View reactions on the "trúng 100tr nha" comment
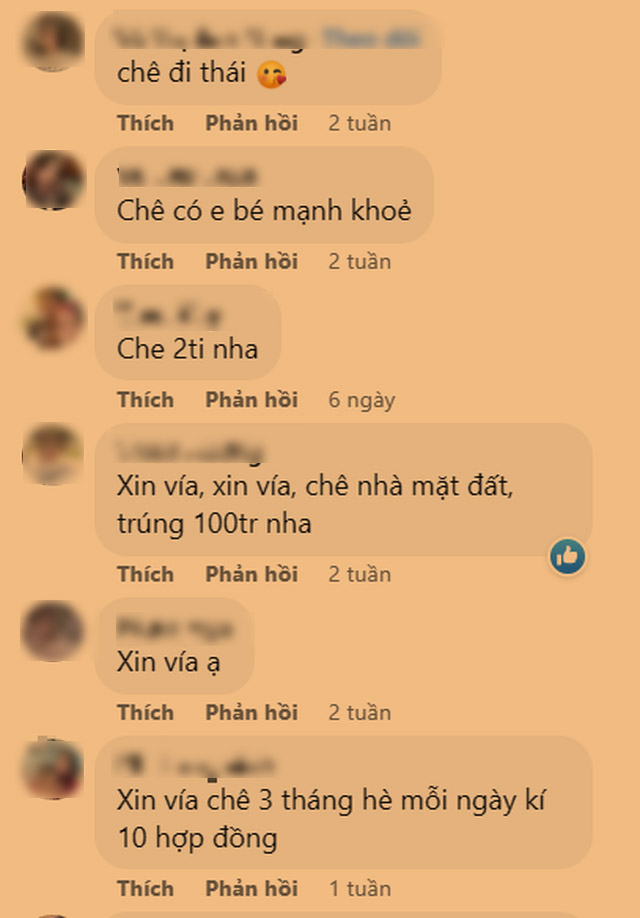This screenshot has width=640, height=918. click(567, 556)
